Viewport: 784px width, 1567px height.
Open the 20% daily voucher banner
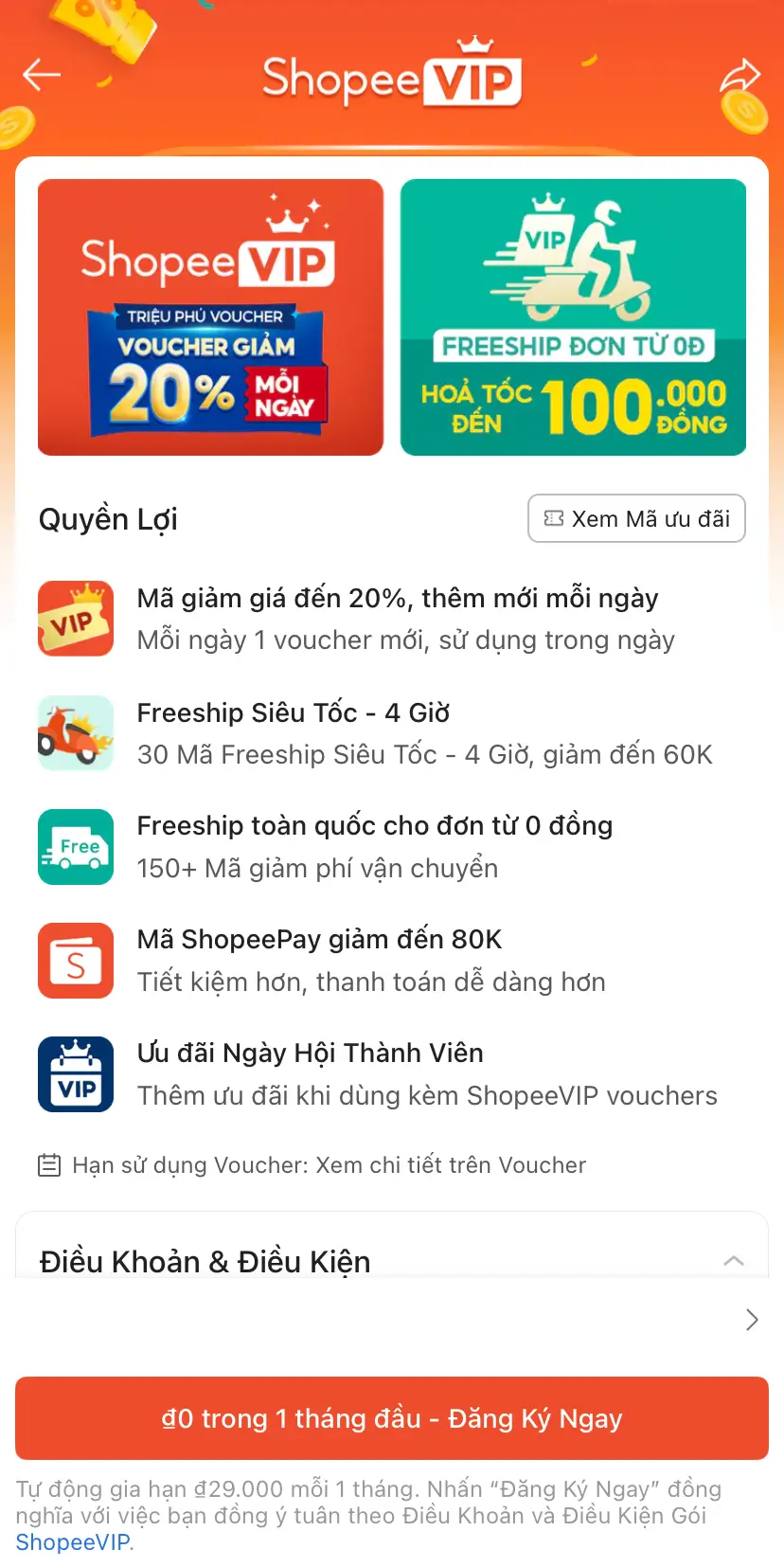[x=210, y=317]
